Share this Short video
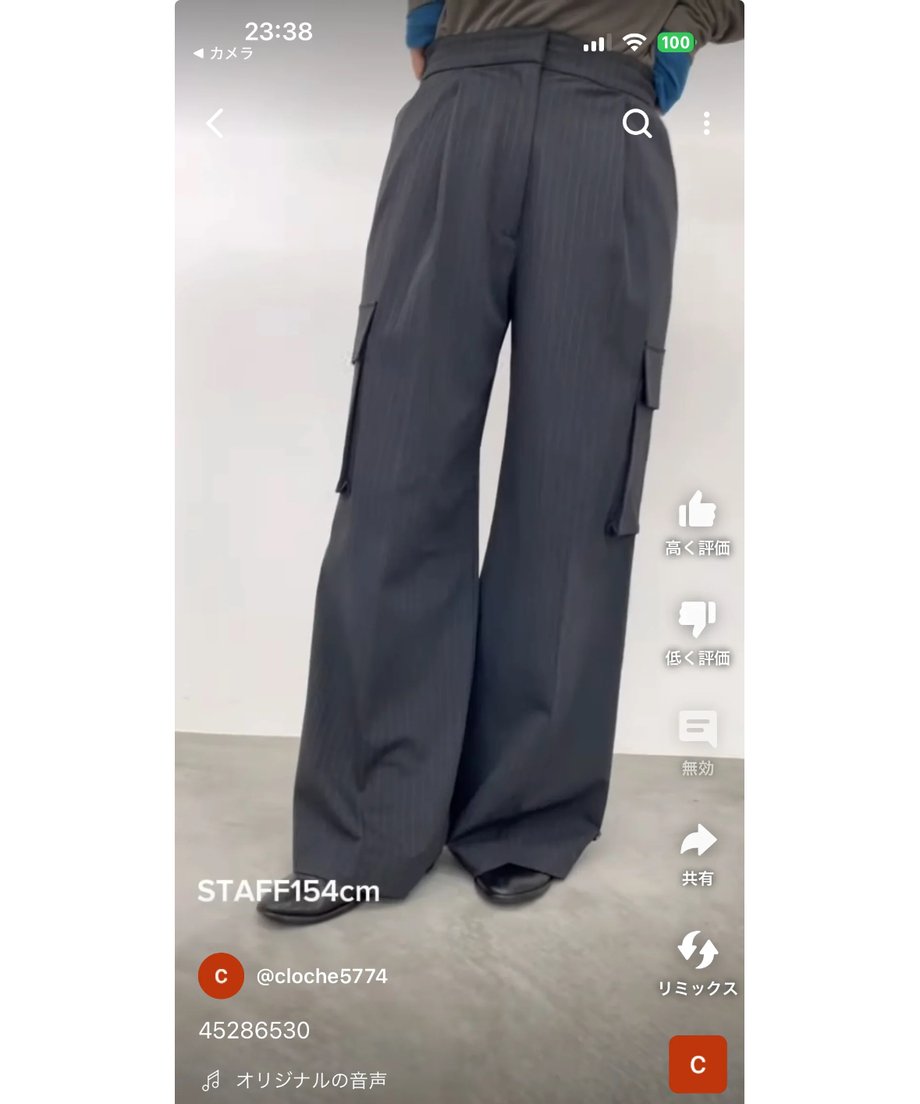The width and height of the screenshot is (920, 1104). pyautogui.click(x=697, y=841)
